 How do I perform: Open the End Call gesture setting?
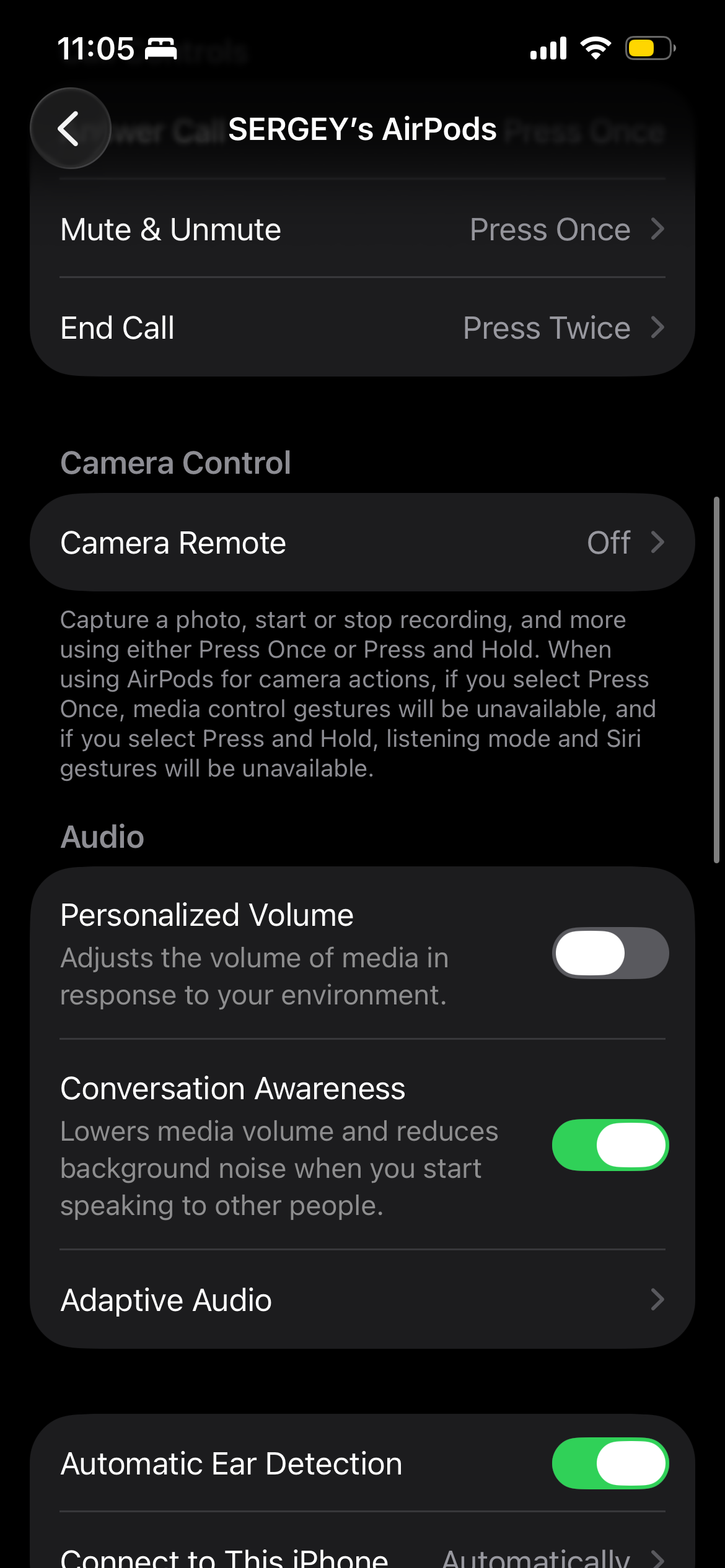click(362, 328)
